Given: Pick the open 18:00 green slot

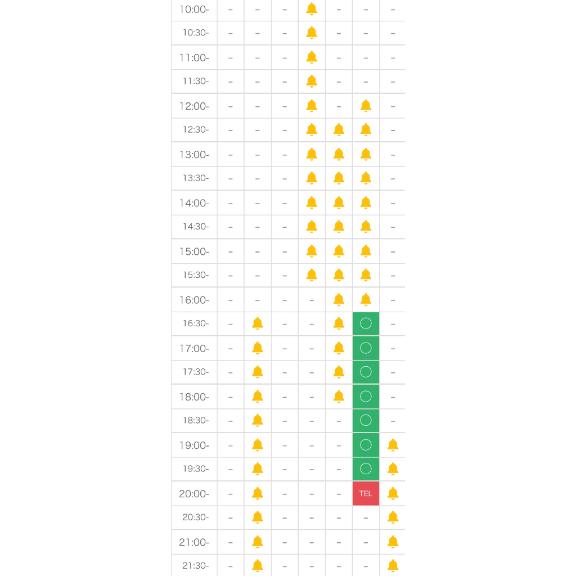Looking at the screenshot, I should [x=366, y=396].
